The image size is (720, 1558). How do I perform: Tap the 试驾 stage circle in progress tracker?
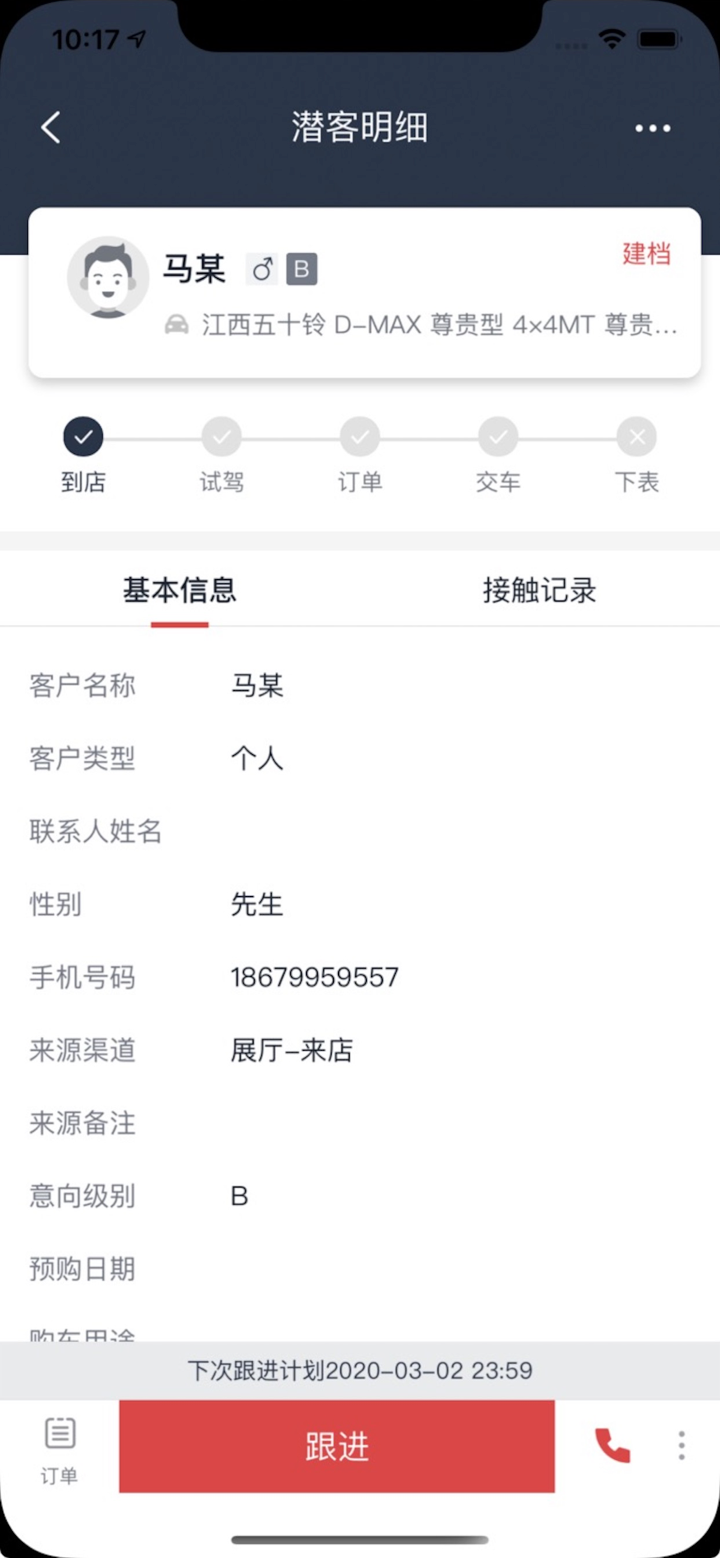point(221,436)
